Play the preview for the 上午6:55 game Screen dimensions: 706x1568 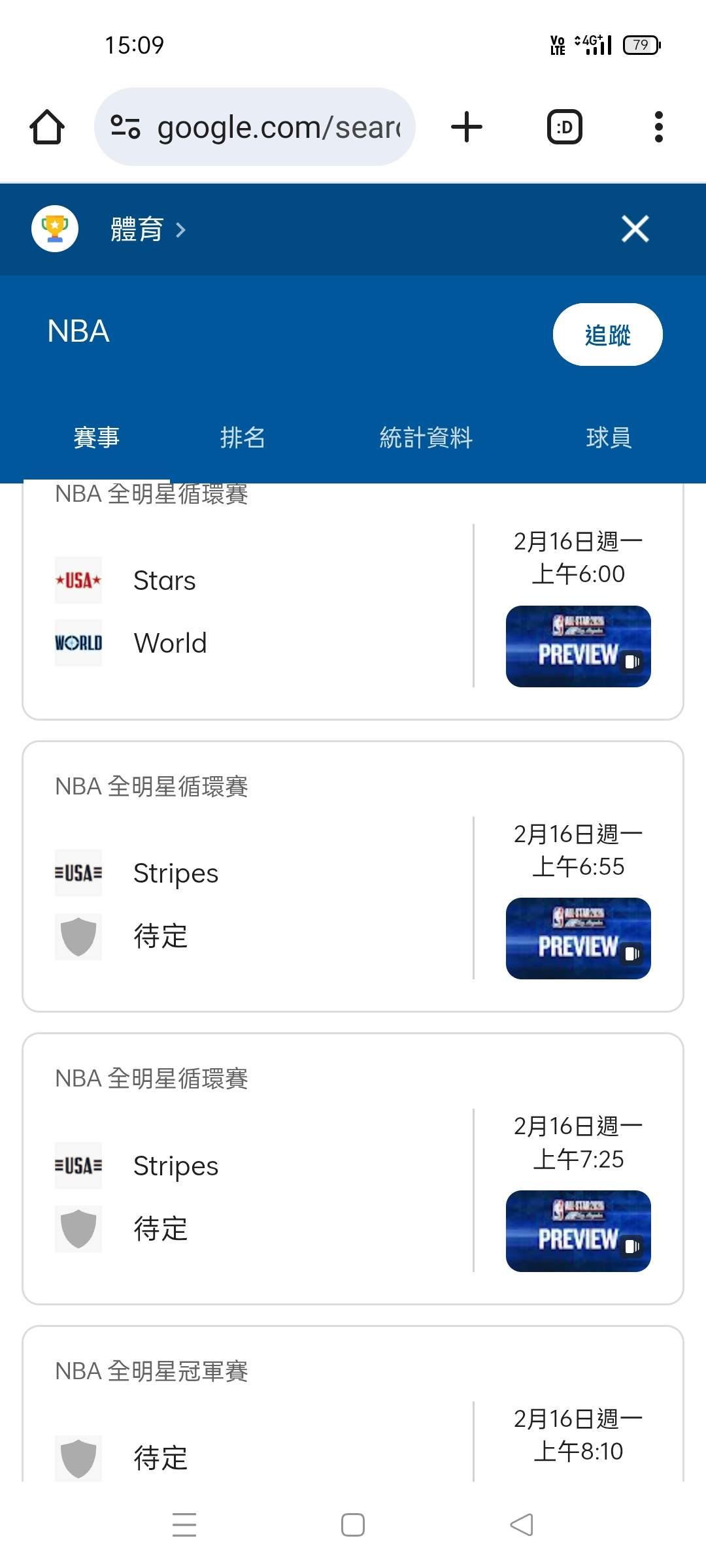tap(578, 938)
